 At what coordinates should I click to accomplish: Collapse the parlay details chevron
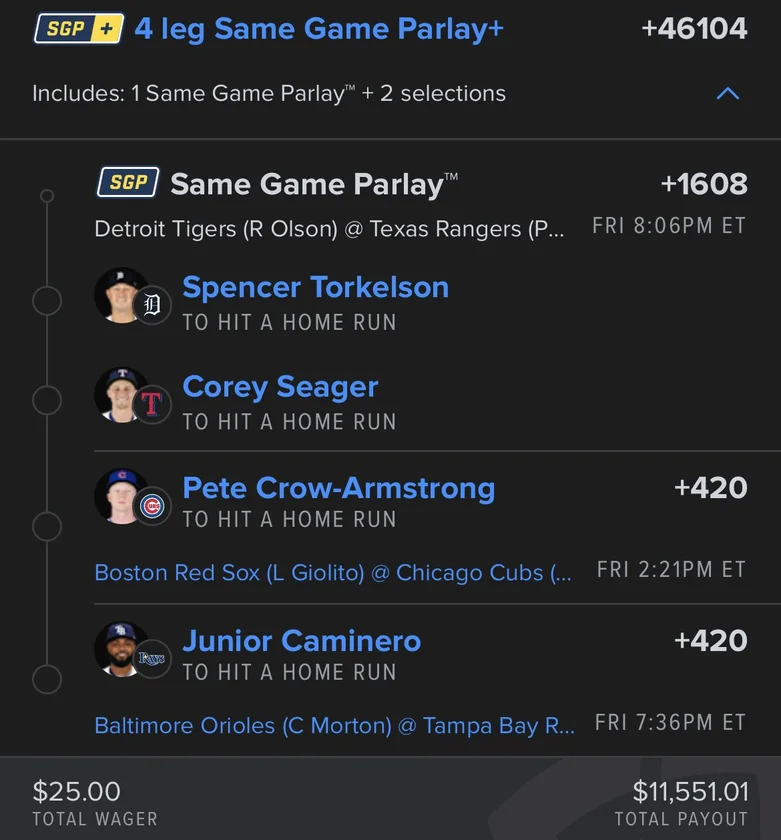(x=728, y=94)
